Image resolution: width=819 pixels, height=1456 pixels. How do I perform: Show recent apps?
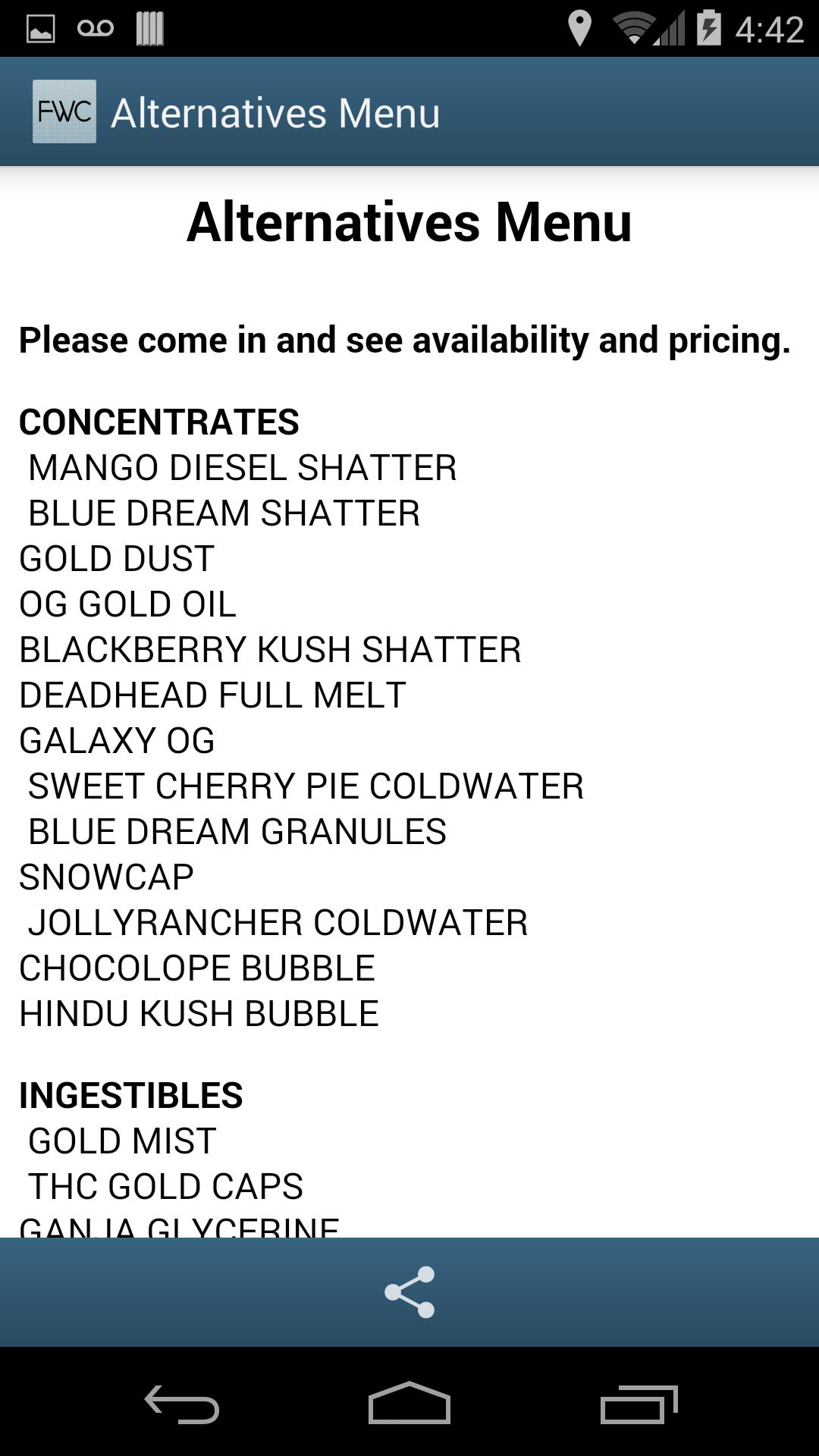tap(639, 1404)
